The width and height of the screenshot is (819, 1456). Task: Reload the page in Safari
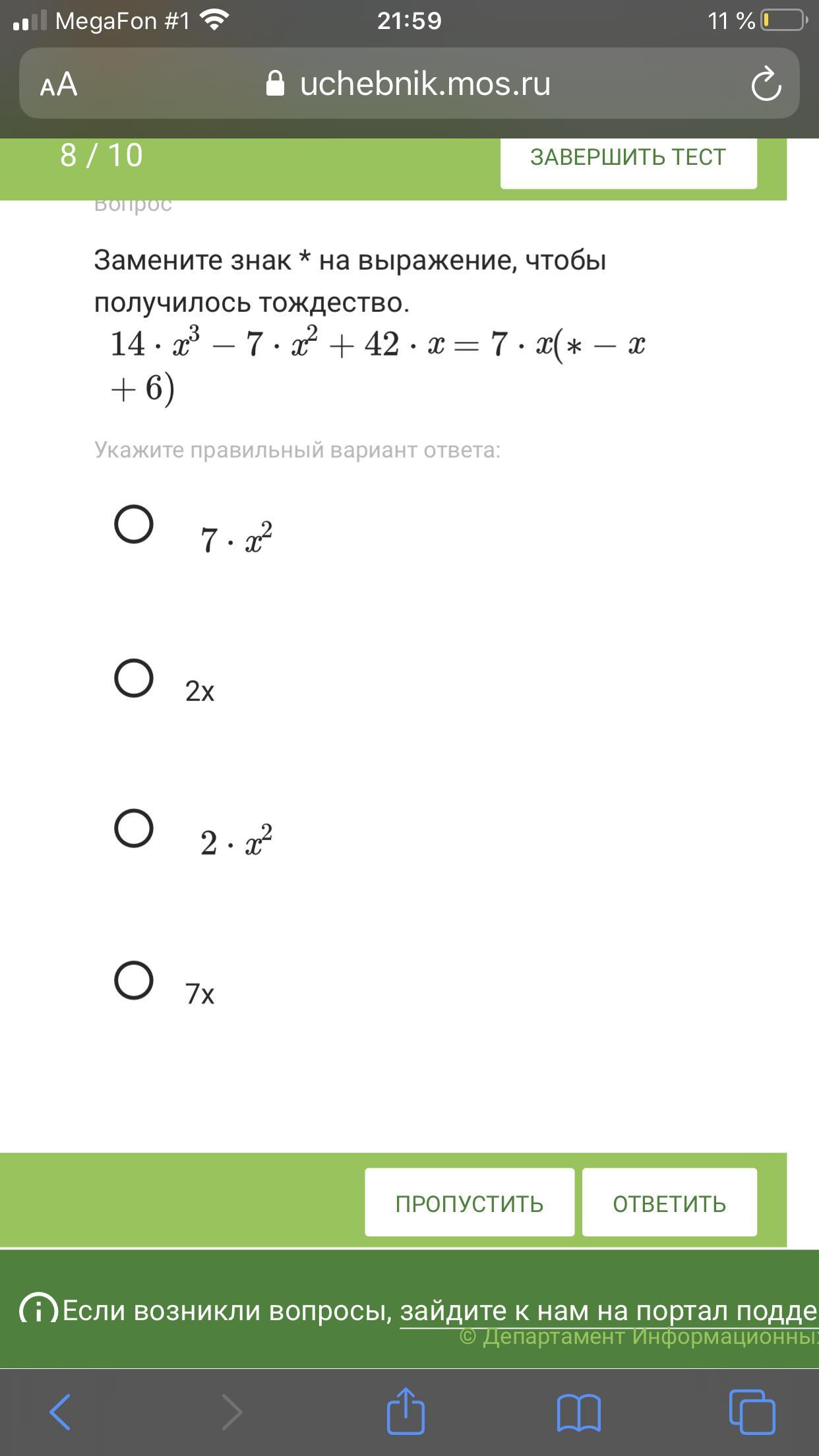(x=766, y=84)
